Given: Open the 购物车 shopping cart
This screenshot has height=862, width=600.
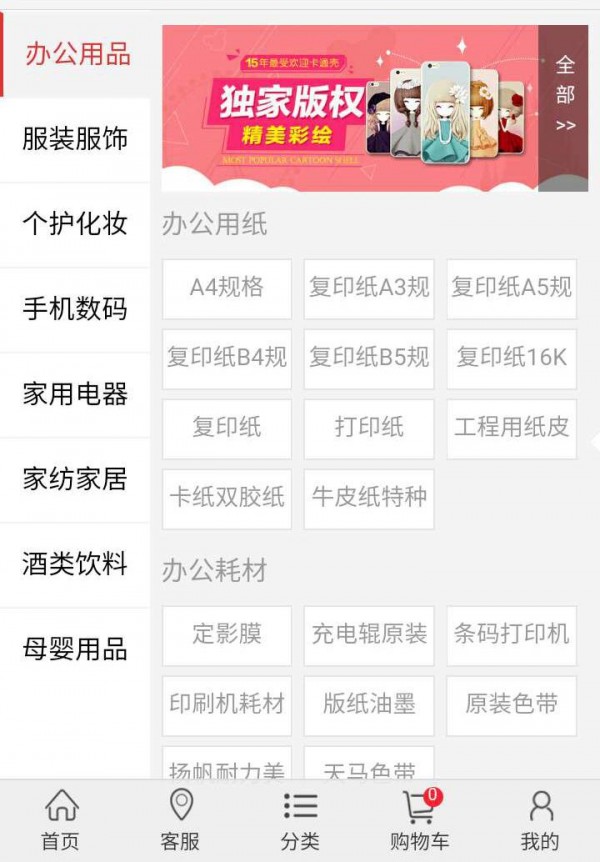Looking at the screenshot, I should tap(420, 820).
